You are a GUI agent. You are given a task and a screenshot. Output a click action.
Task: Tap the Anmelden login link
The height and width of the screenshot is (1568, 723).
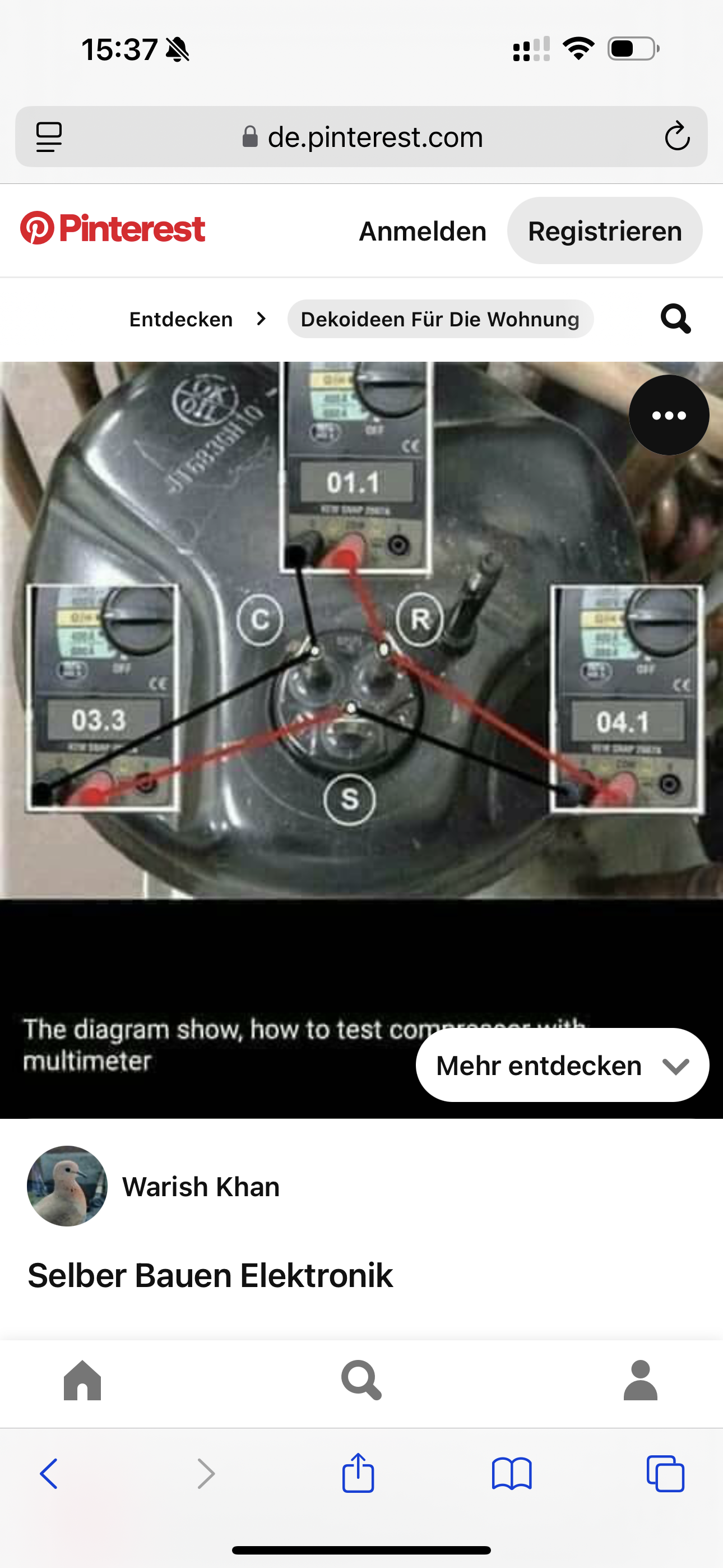tap(423, 231)
